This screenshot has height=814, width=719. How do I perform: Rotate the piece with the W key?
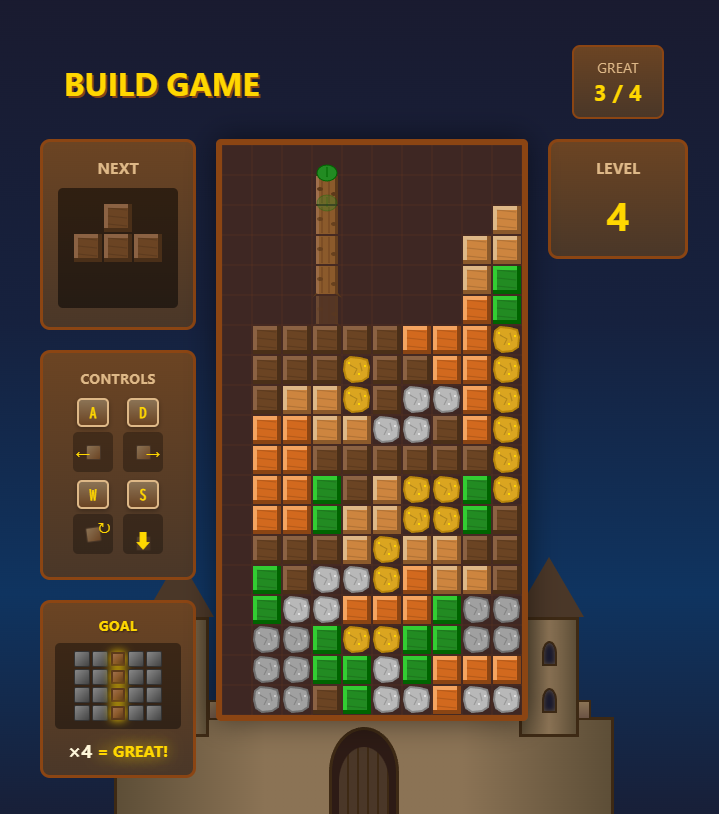pos(93,494)
